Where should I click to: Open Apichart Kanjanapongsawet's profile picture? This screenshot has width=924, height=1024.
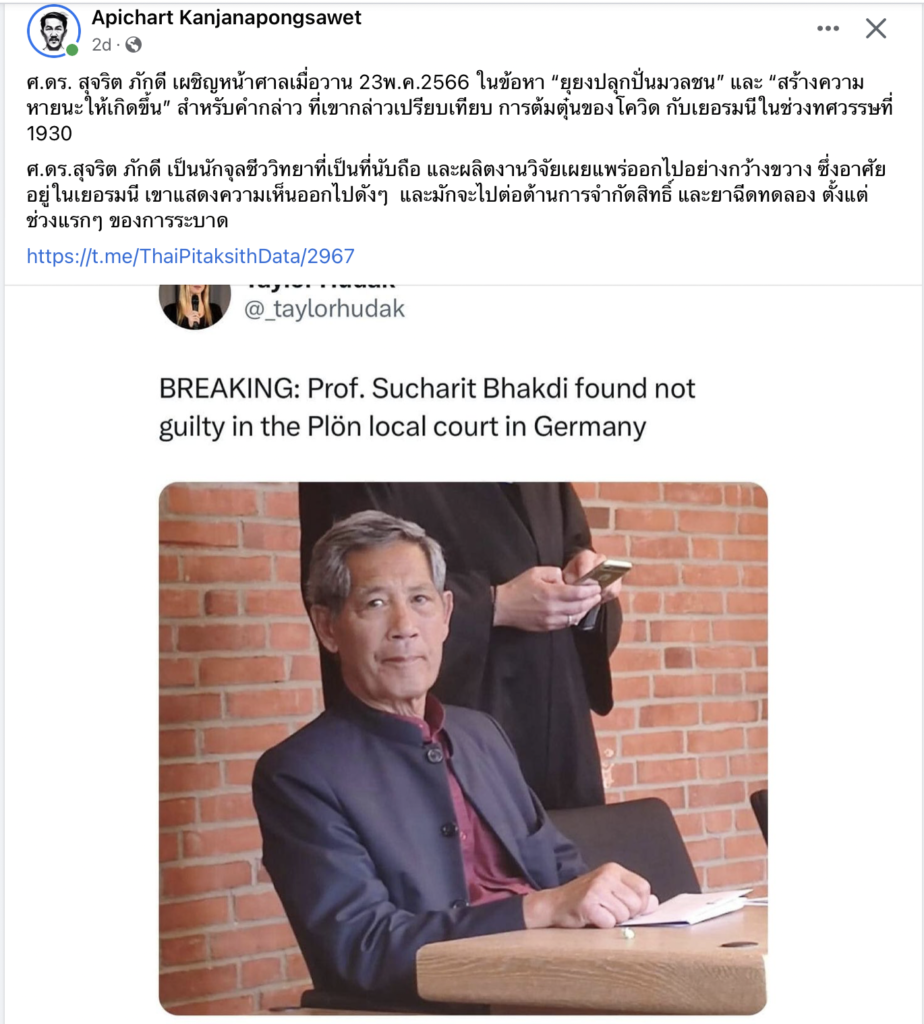pyautogui.click(x=53, y=30)
